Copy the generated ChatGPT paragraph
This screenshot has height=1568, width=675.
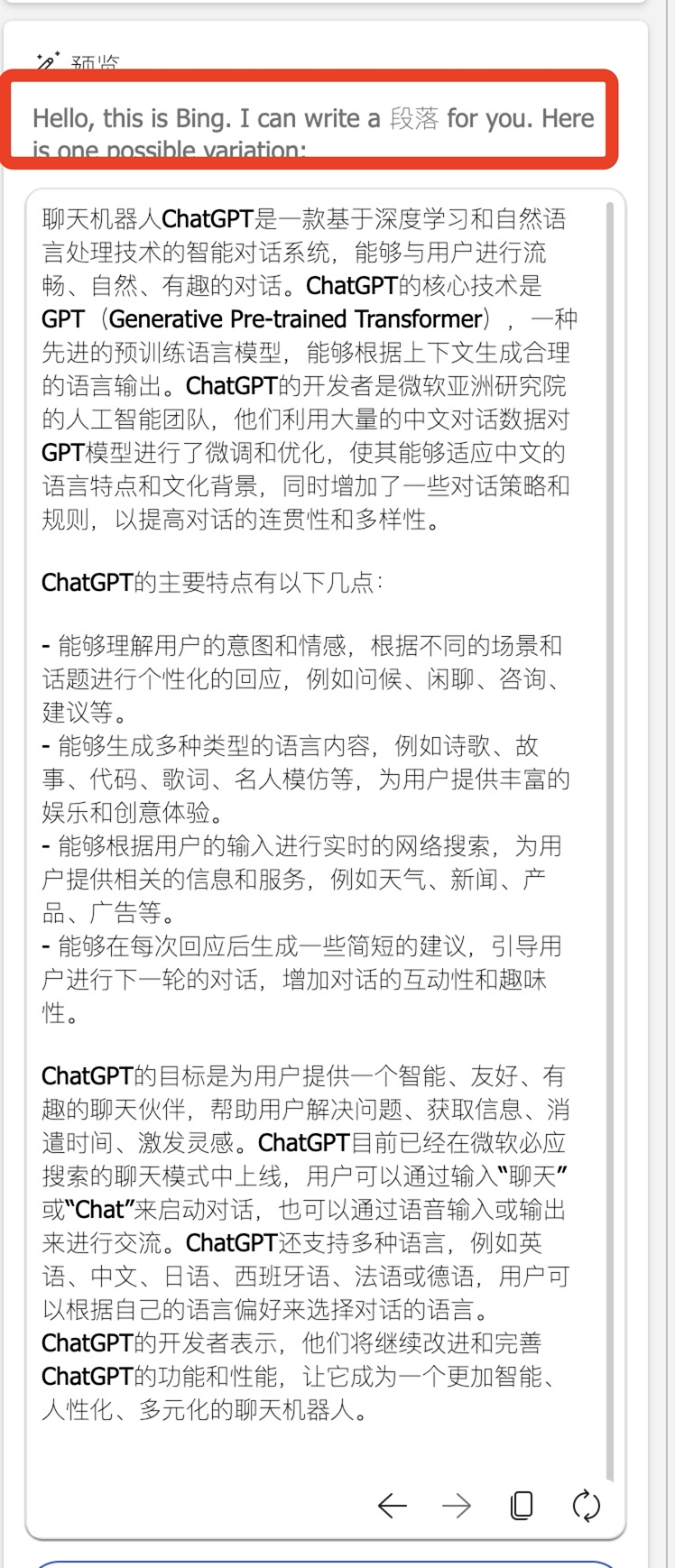click(x=522, y=1506)
